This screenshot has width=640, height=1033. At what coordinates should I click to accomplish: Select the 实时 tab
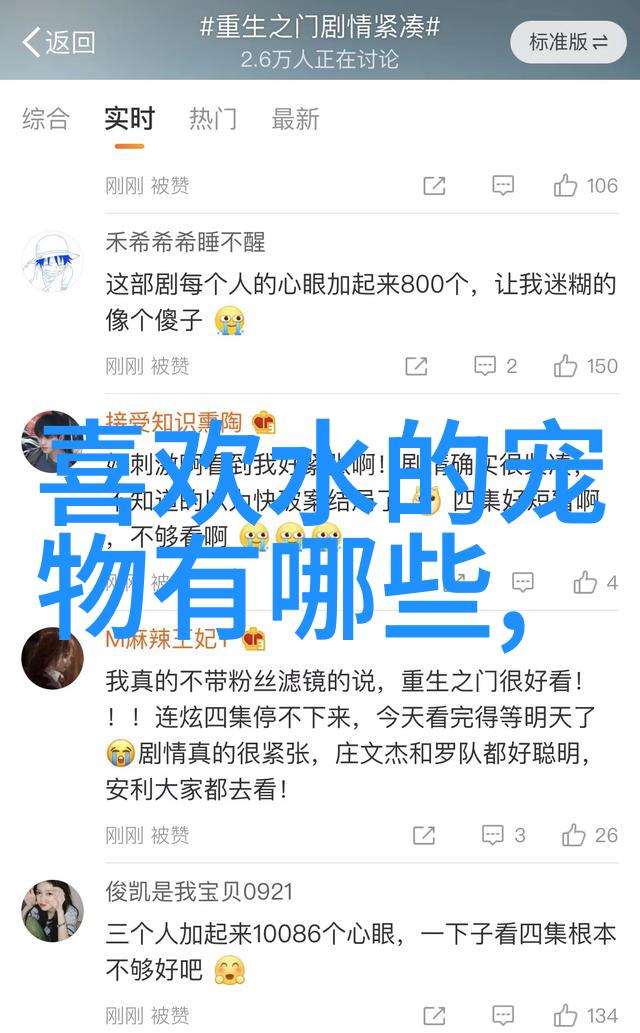(129, 119)
